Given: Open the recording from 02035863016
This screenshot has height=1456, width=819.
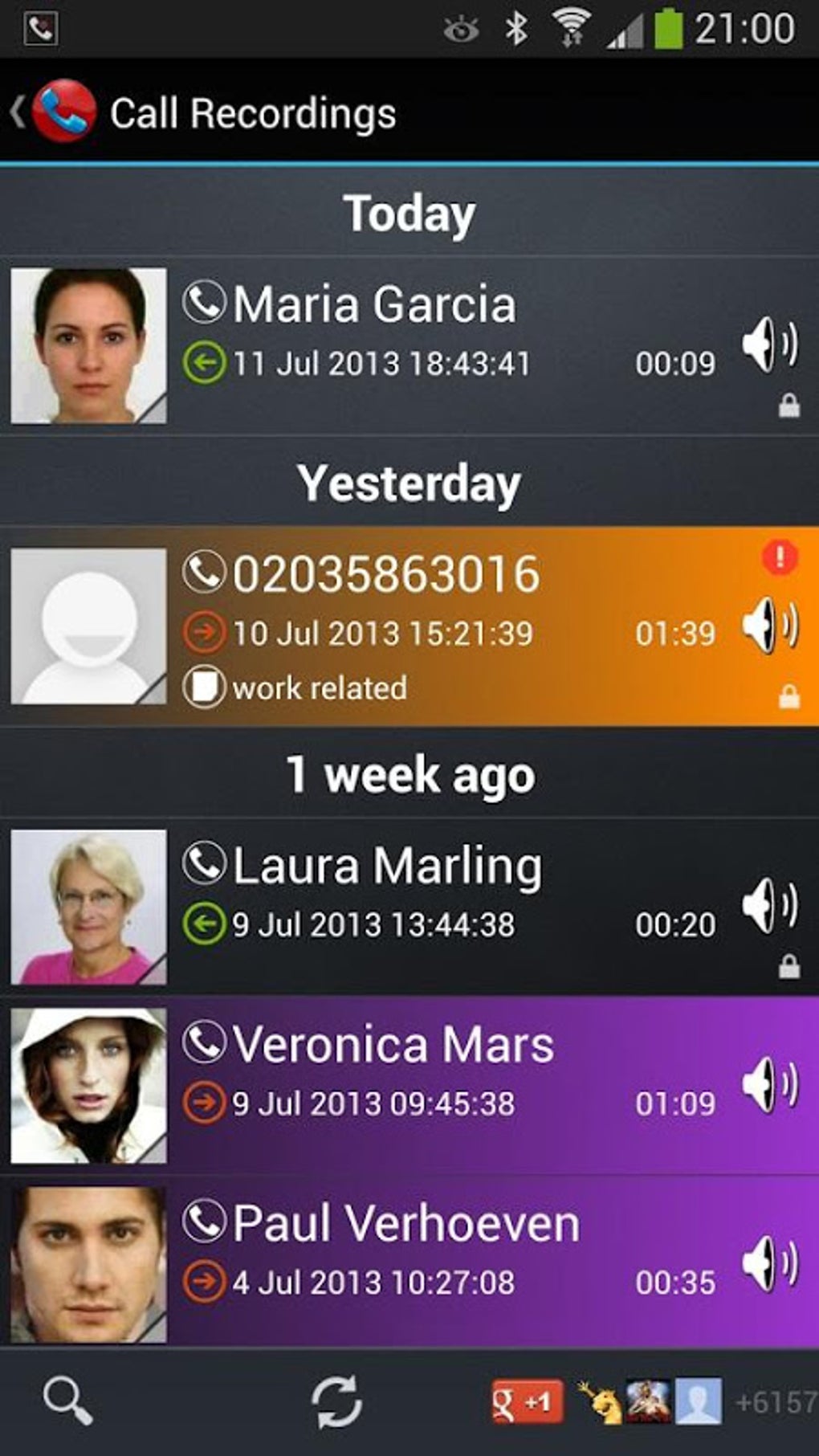Looking at the screenshot, I should pos(409,626).
